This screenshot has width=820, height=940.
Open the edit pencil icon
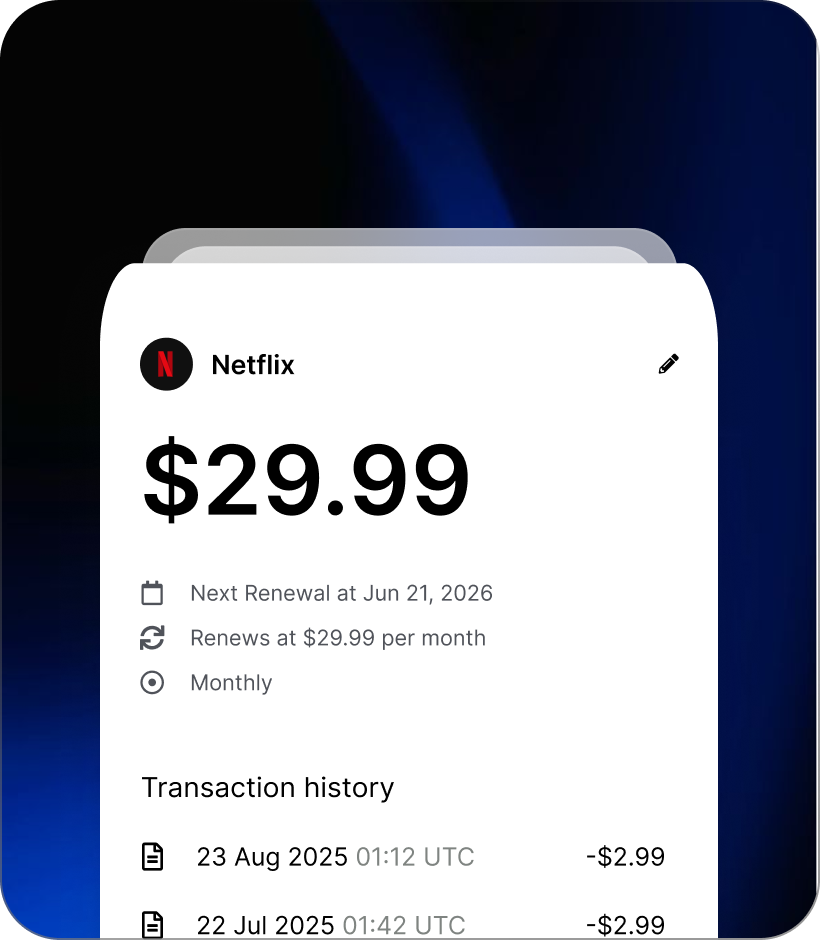pyautogui.click(x=669, y=363)
